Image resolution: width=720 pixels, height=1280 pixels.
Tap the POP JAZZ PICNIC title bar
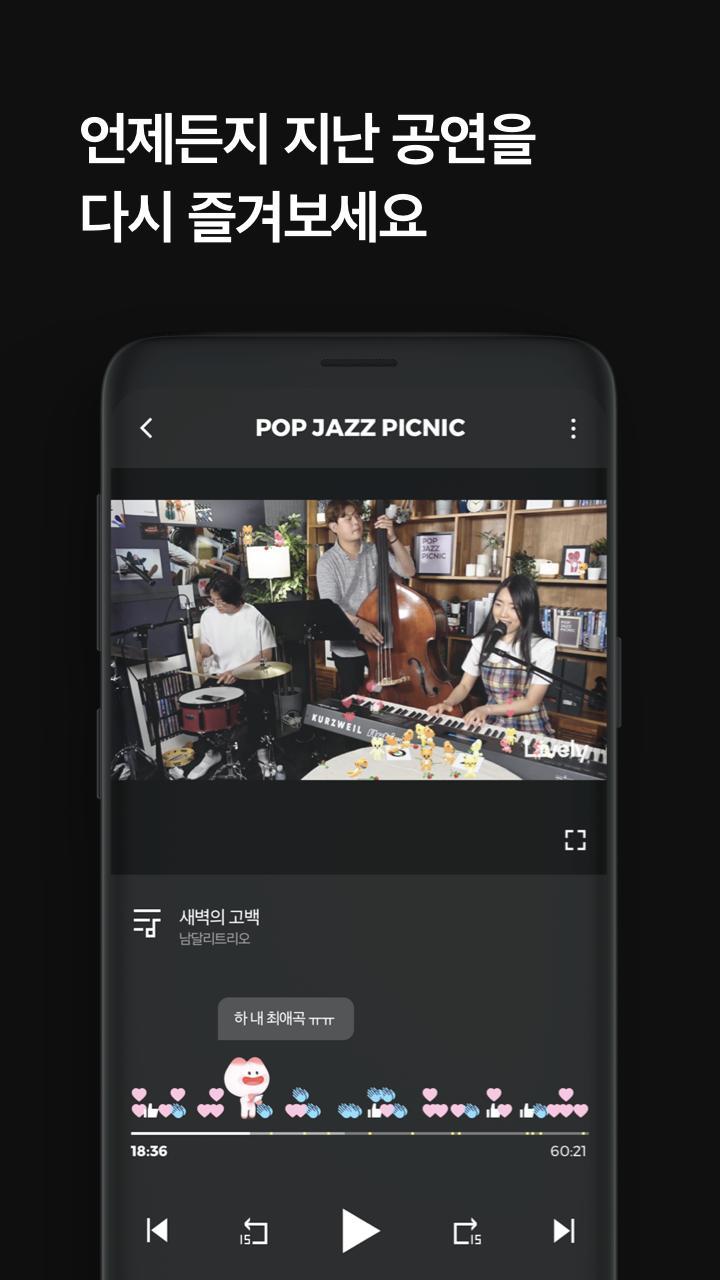pyautogui.click(x=360, y=428)
